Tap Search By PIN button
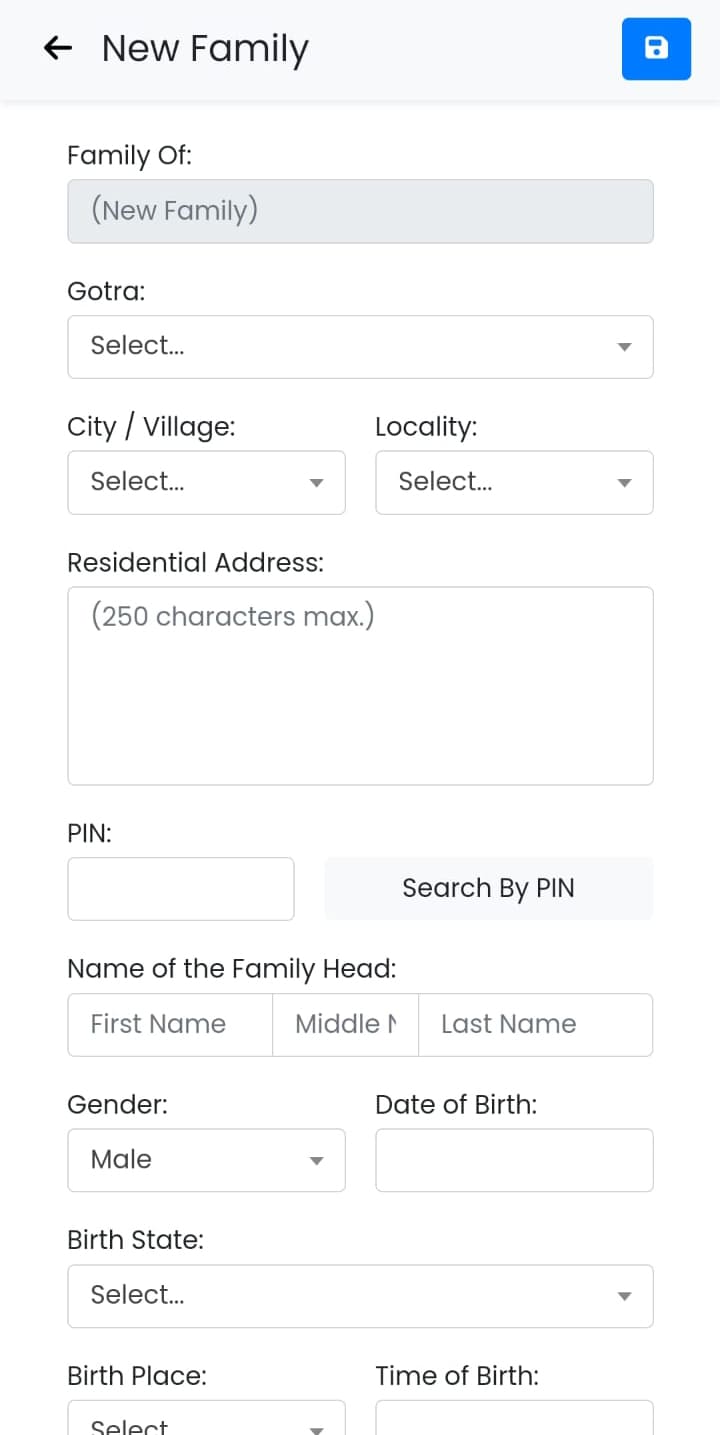Screen dimensions: 720x1435 pos(489,888)
